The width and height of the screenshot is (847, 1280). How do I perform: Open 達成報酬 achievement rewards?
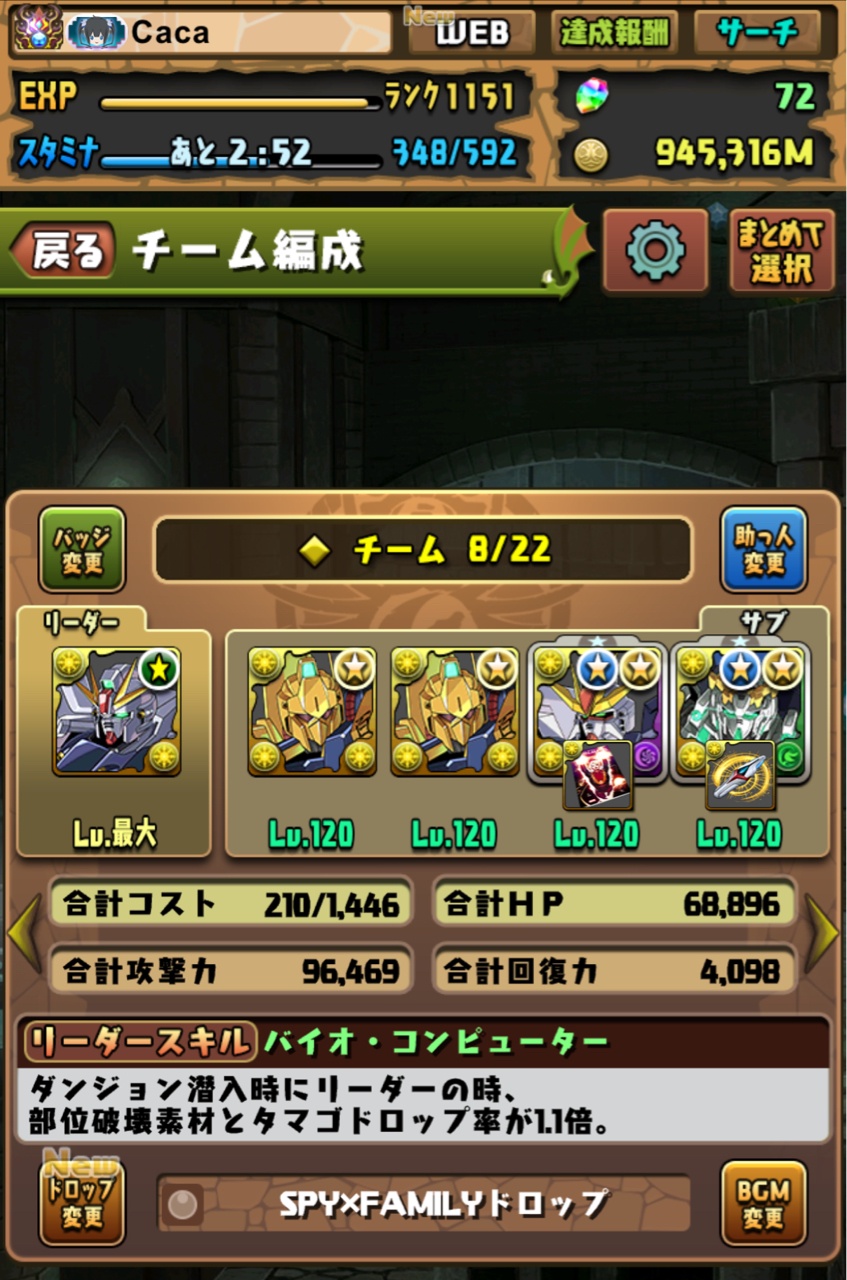613,33
